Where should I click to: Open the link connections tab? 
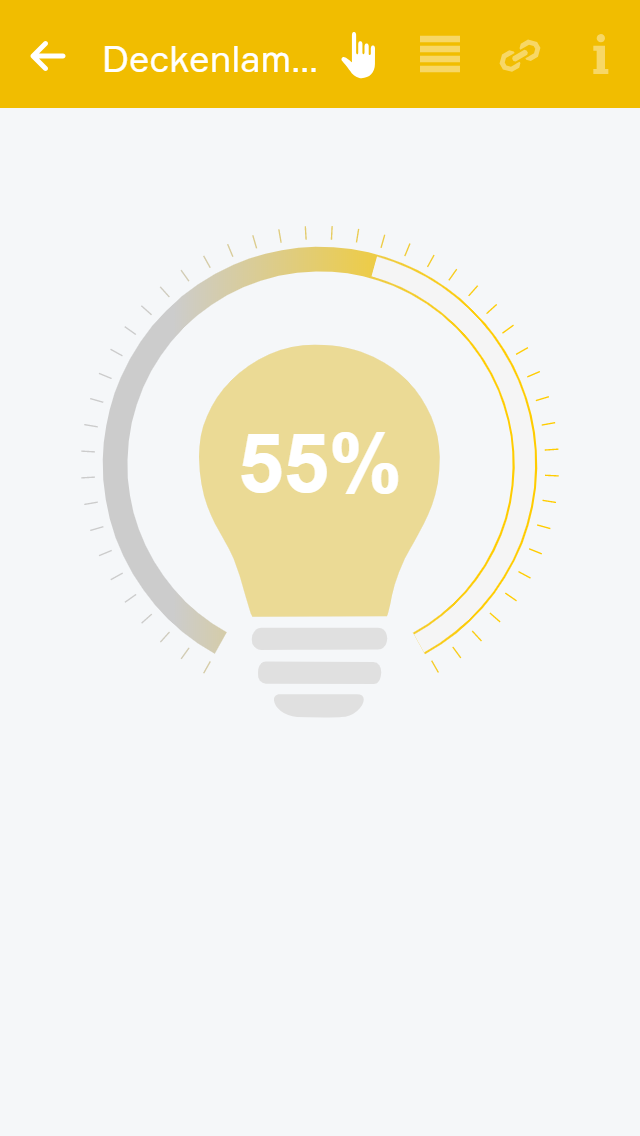click(x=520, y=55)
